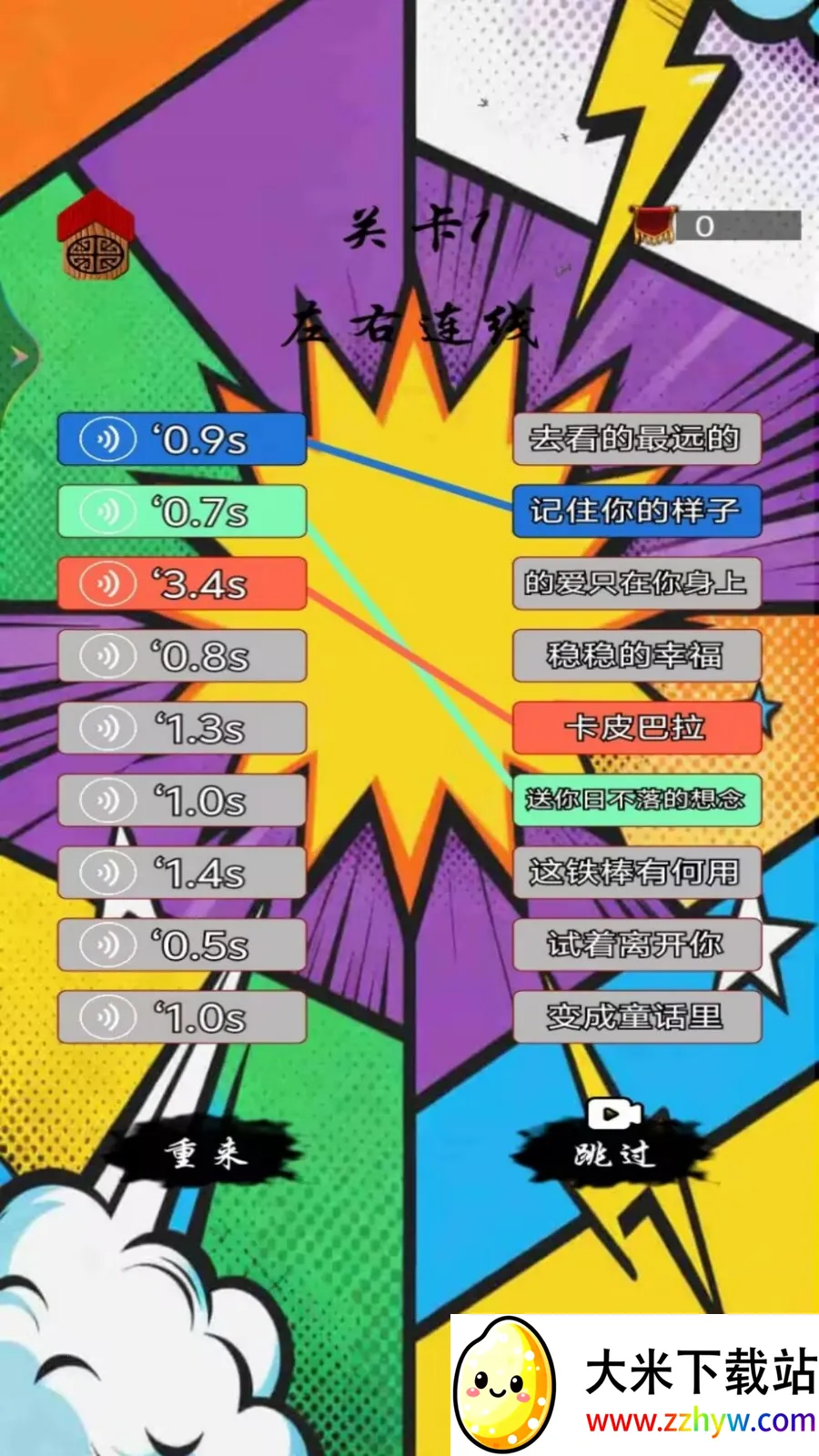Image resolution: width=819 pixels, height=1456 pixels.
Task: Play the 0.7s audio clip
Action: click(182, 511)
